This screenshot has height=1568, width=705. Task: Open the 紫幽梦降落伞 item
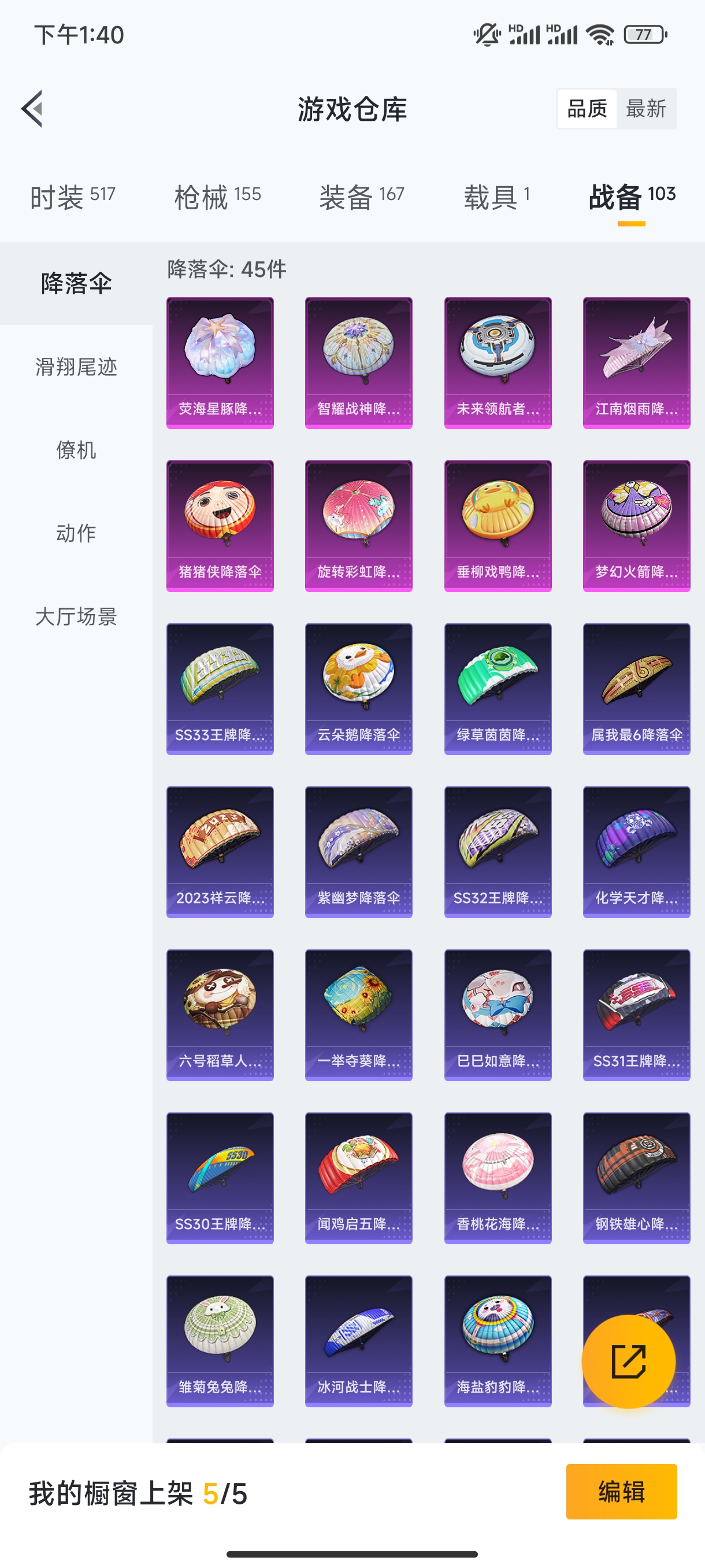(x=359, y=852)
